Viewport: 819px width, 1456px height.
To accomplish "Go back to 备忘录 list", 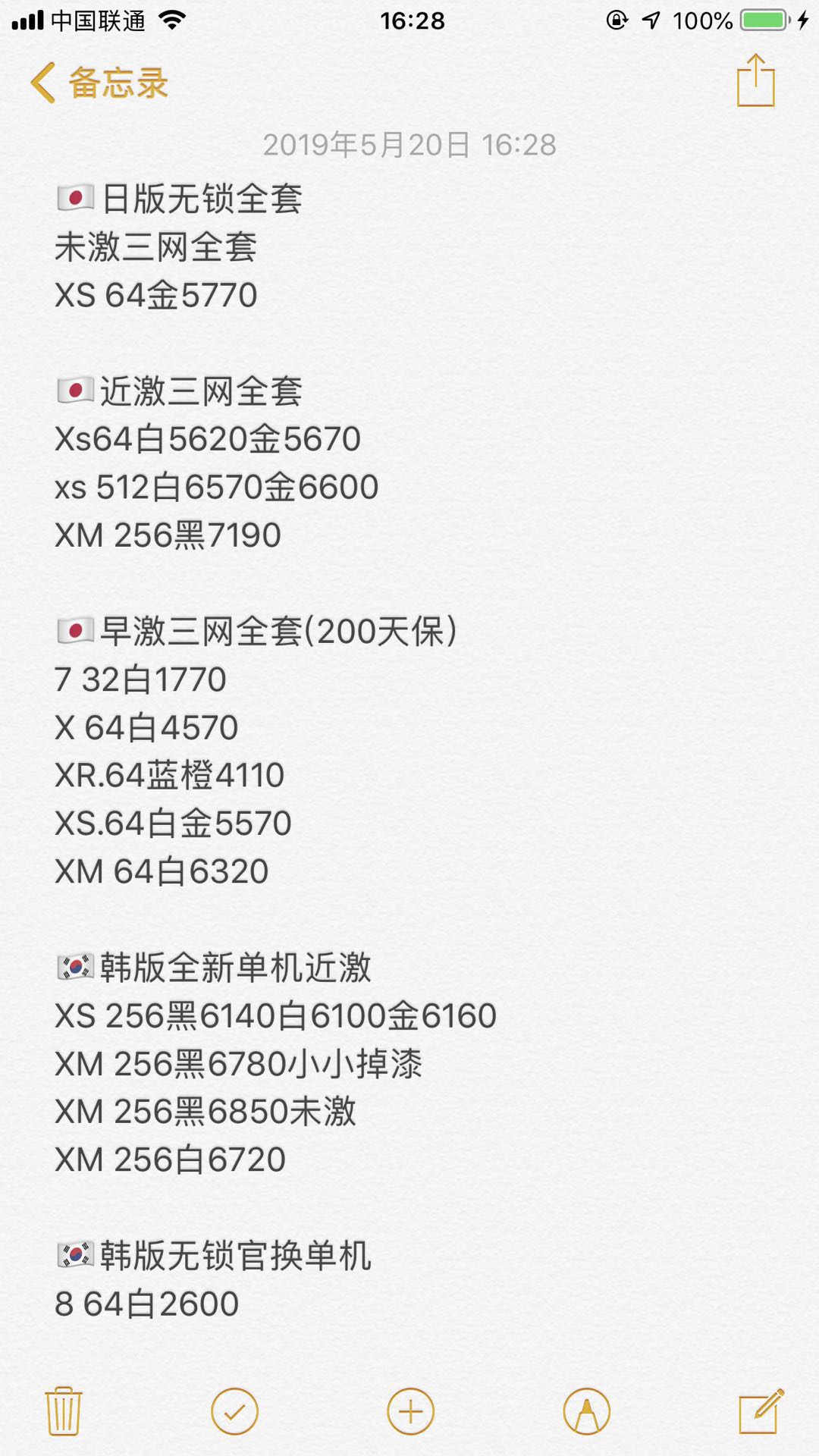I will click(x=99, y=83).
